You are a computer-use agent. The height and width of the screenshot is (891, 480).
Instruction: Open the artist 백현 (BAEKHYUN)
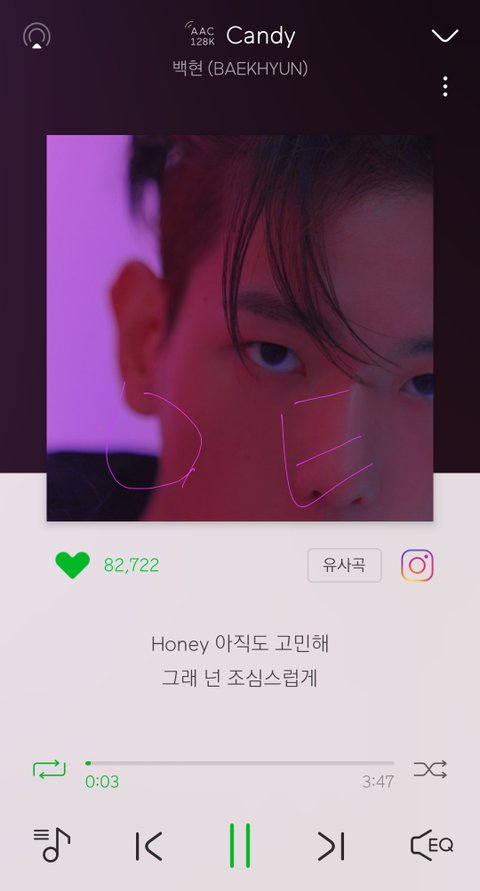[x=240, y=69]
